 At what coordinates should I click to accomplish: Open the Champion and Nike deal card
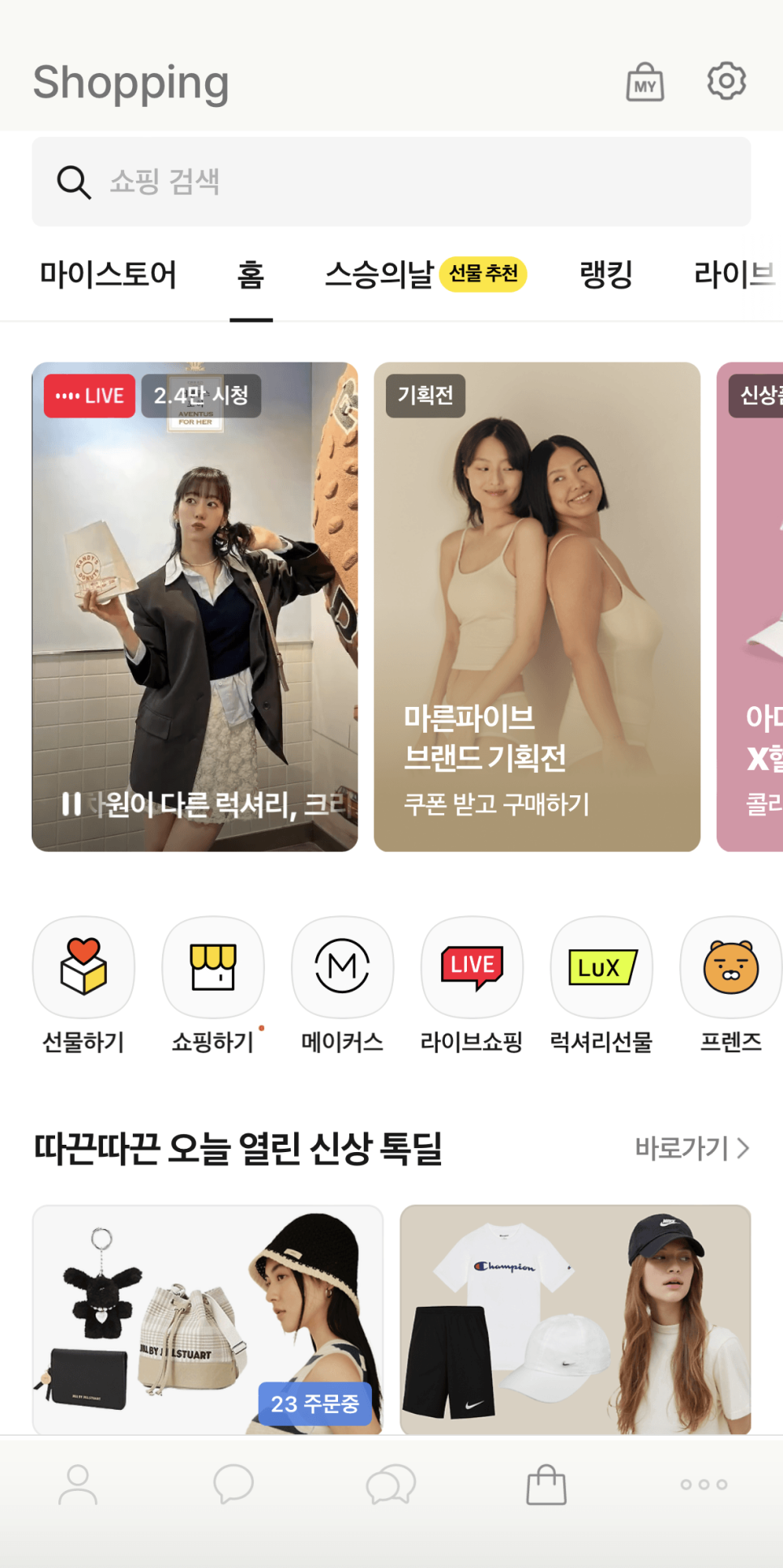[575, 1319]
